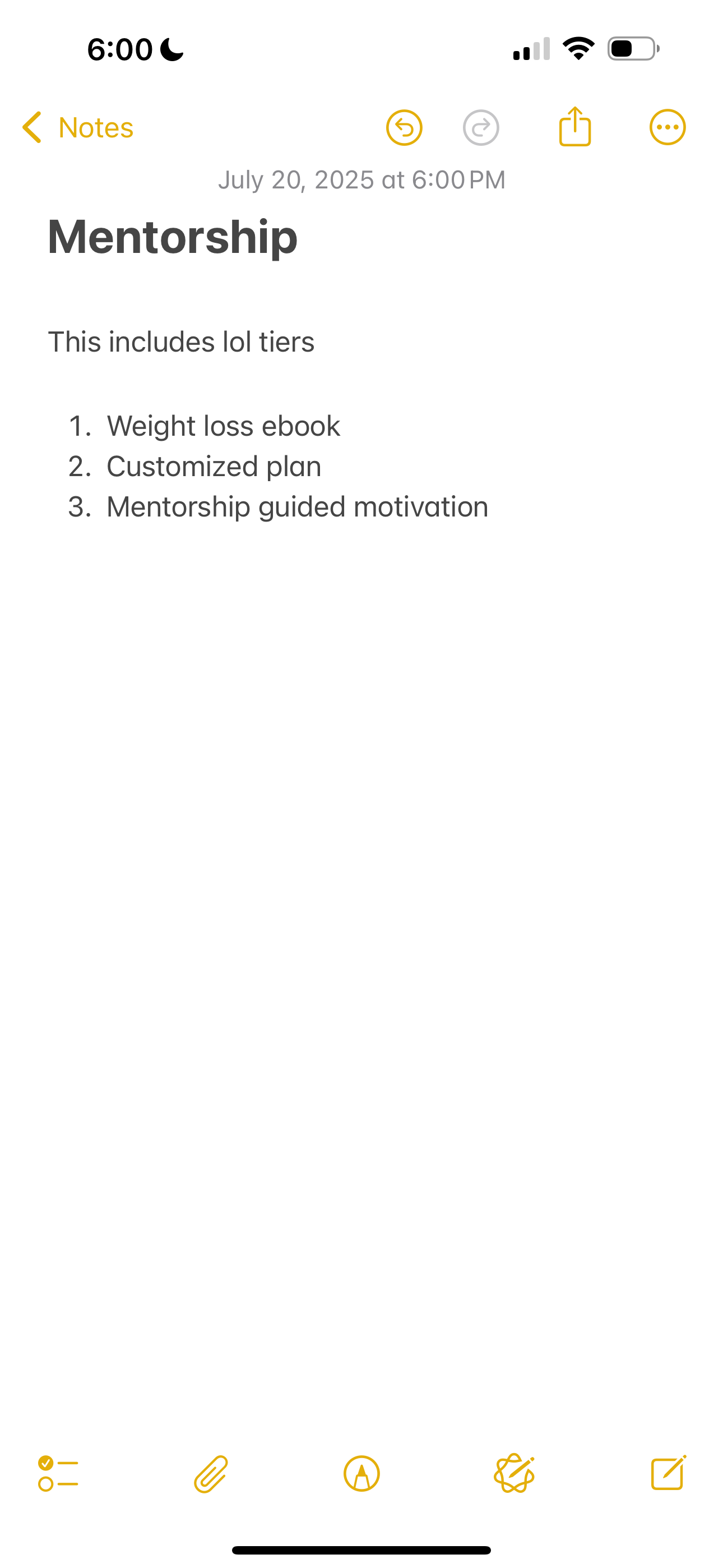Open the markup pen tool
The height and width of the screenshot is (1568, 723).
tap(361, 1474)
